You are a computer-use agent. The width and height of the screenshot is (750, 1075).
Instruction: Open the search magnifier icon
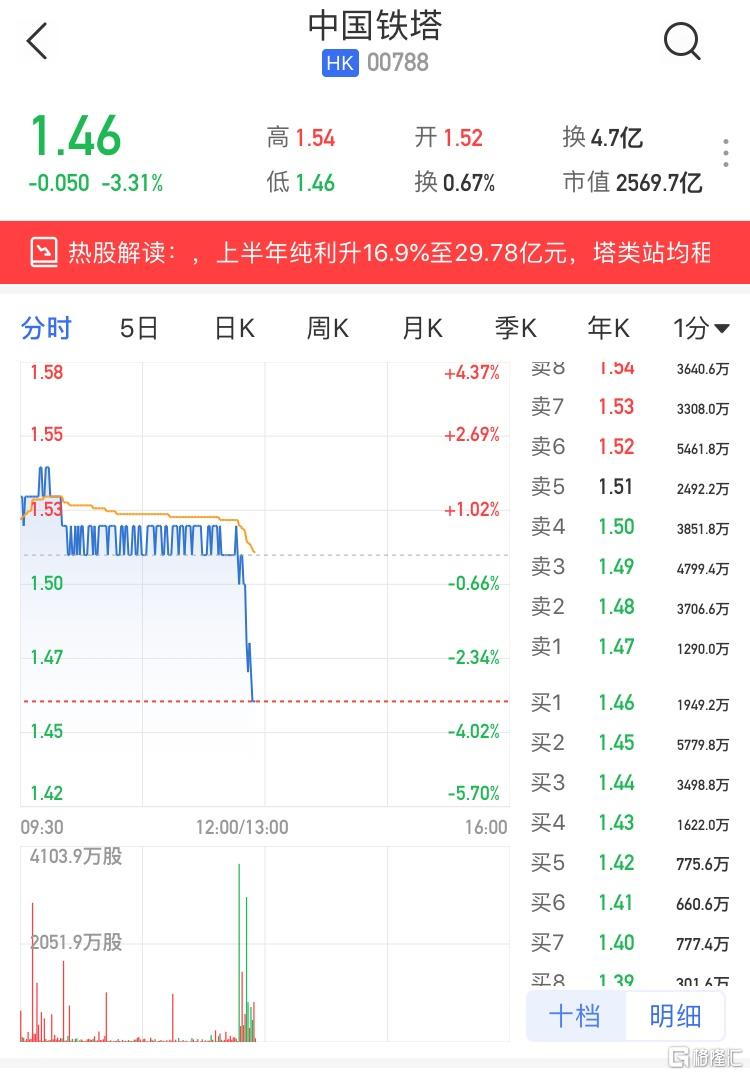pyautogui.click(x=682, y=42)
